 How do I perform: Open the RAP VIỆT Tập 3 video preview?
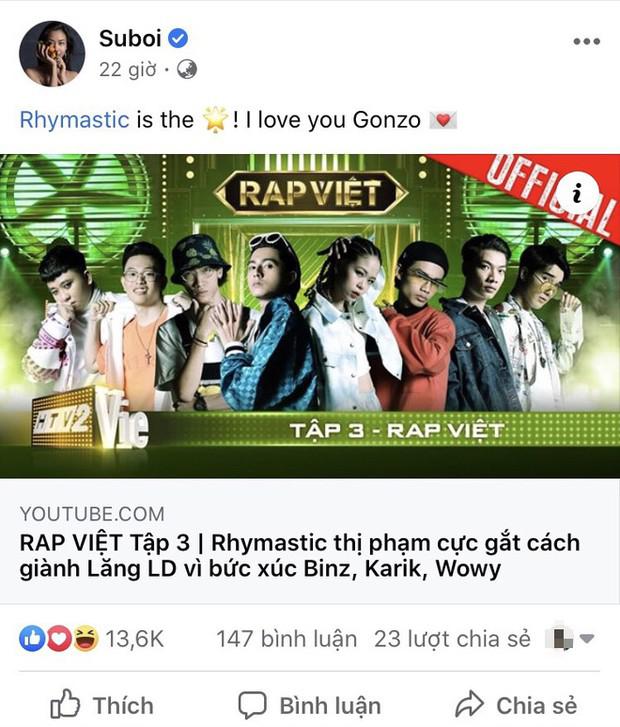tap(310, 315)
